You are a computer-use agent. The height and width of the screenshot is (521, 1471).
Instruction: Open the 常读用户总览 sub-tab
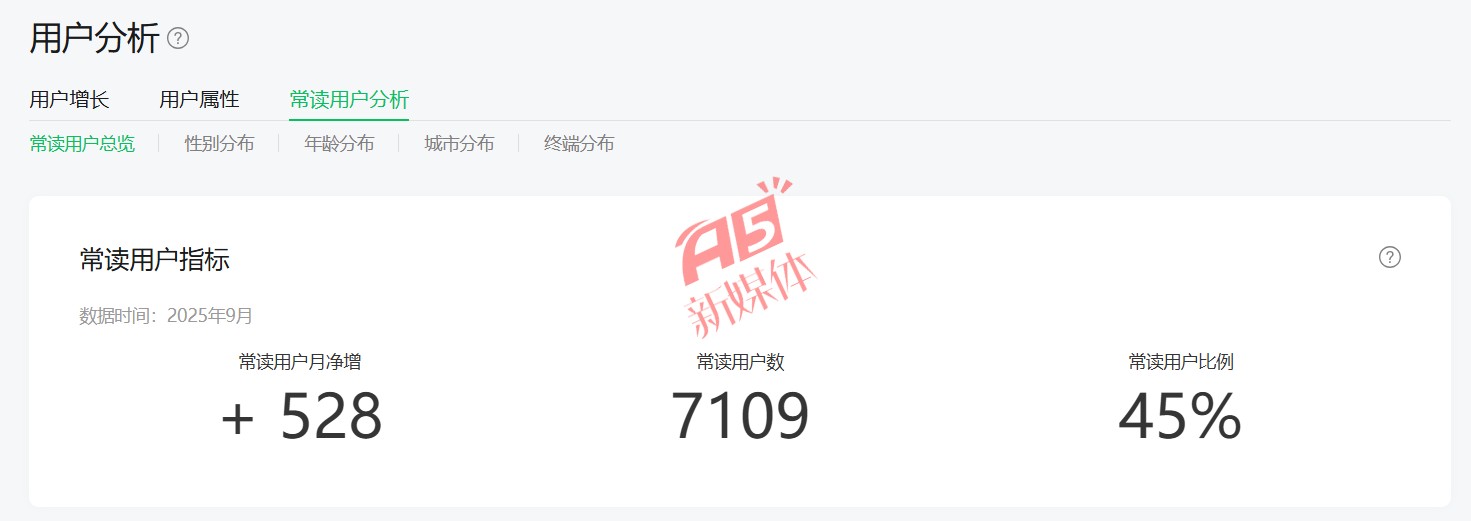click(82, 144)
